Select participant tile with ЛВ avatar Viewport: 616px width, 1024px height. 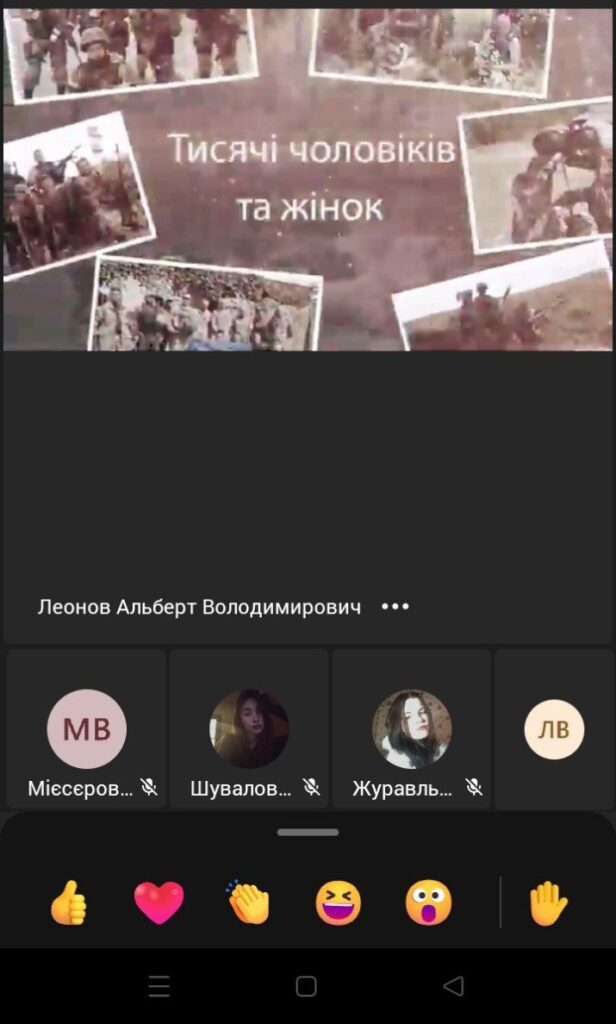click(554, 730)
